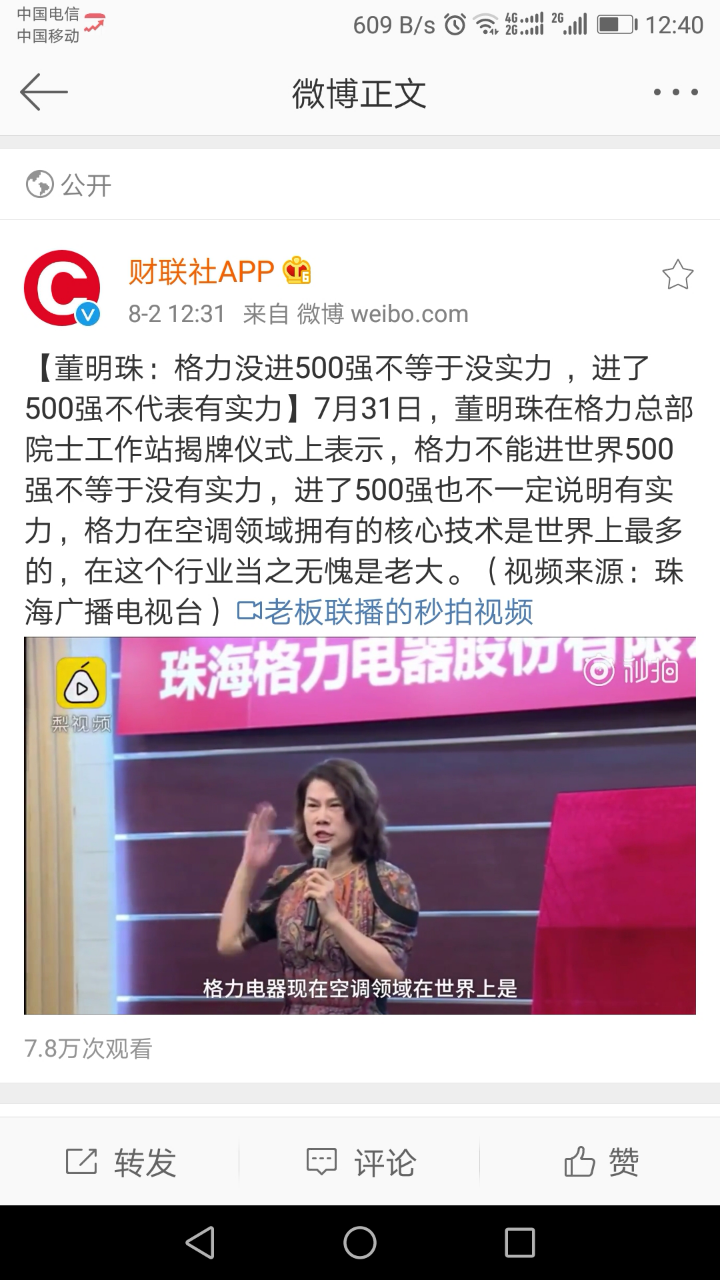Open 财联社APP profile avatar

click(x=62, y=288)
